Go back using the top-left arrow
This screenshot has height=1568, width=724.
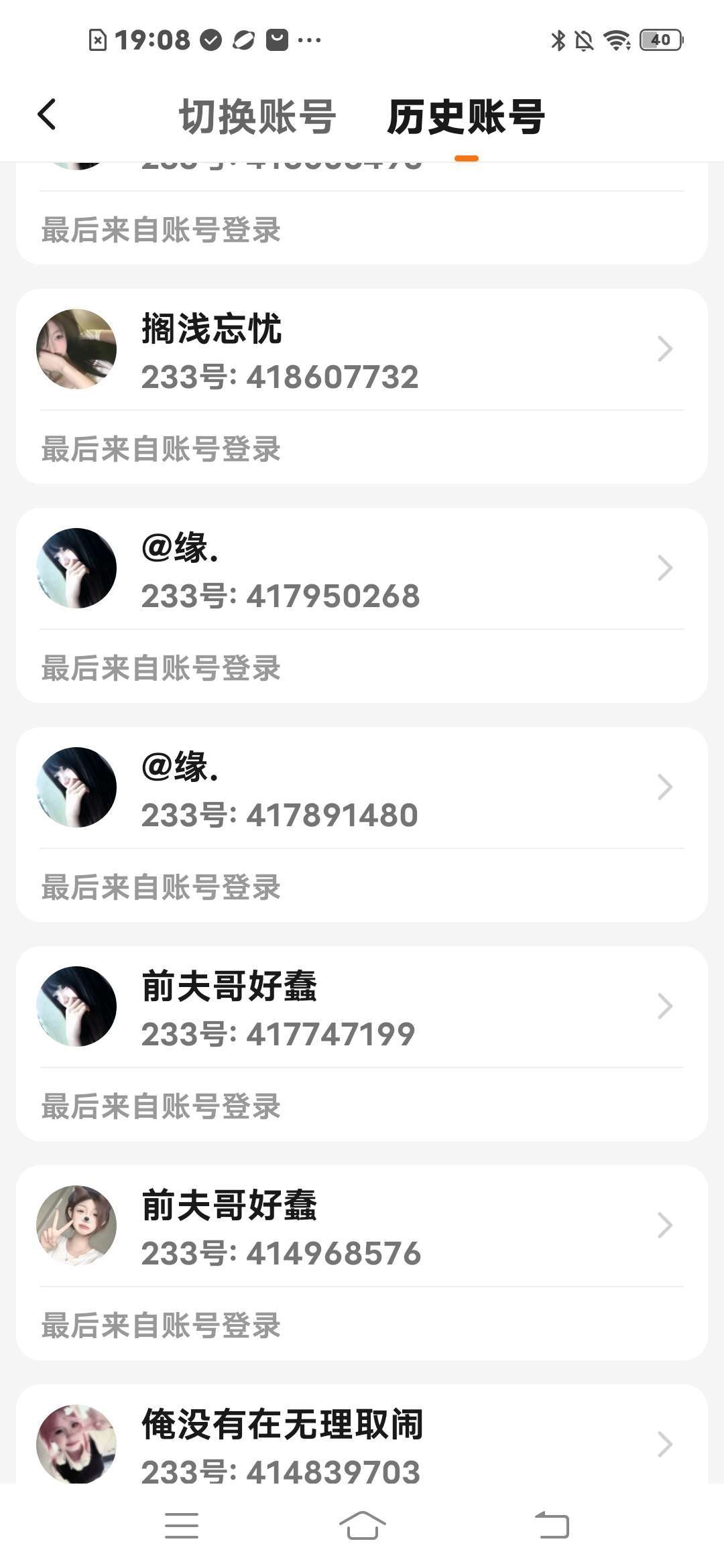coord(47,115)
